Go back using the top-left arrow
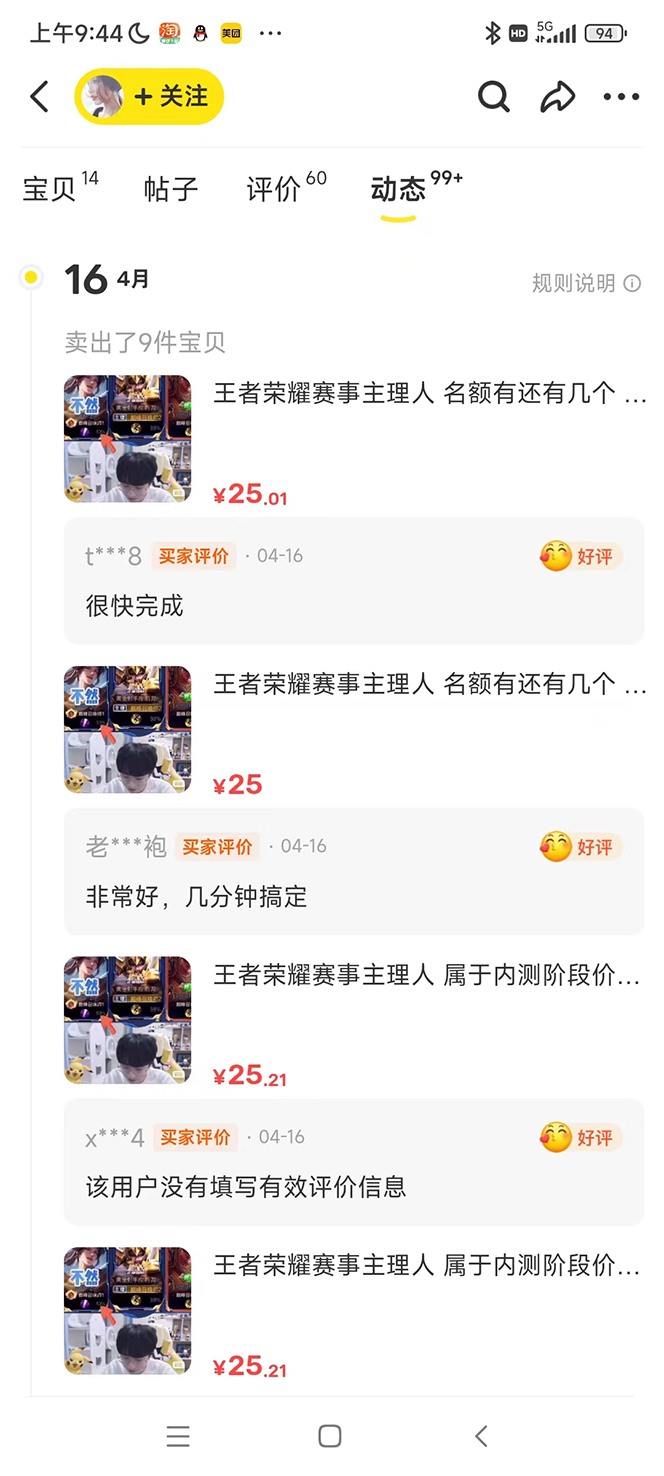Image resolution: width=664 pixels, height=1476 pixels. pyautogui.click(x=40, y=97)
